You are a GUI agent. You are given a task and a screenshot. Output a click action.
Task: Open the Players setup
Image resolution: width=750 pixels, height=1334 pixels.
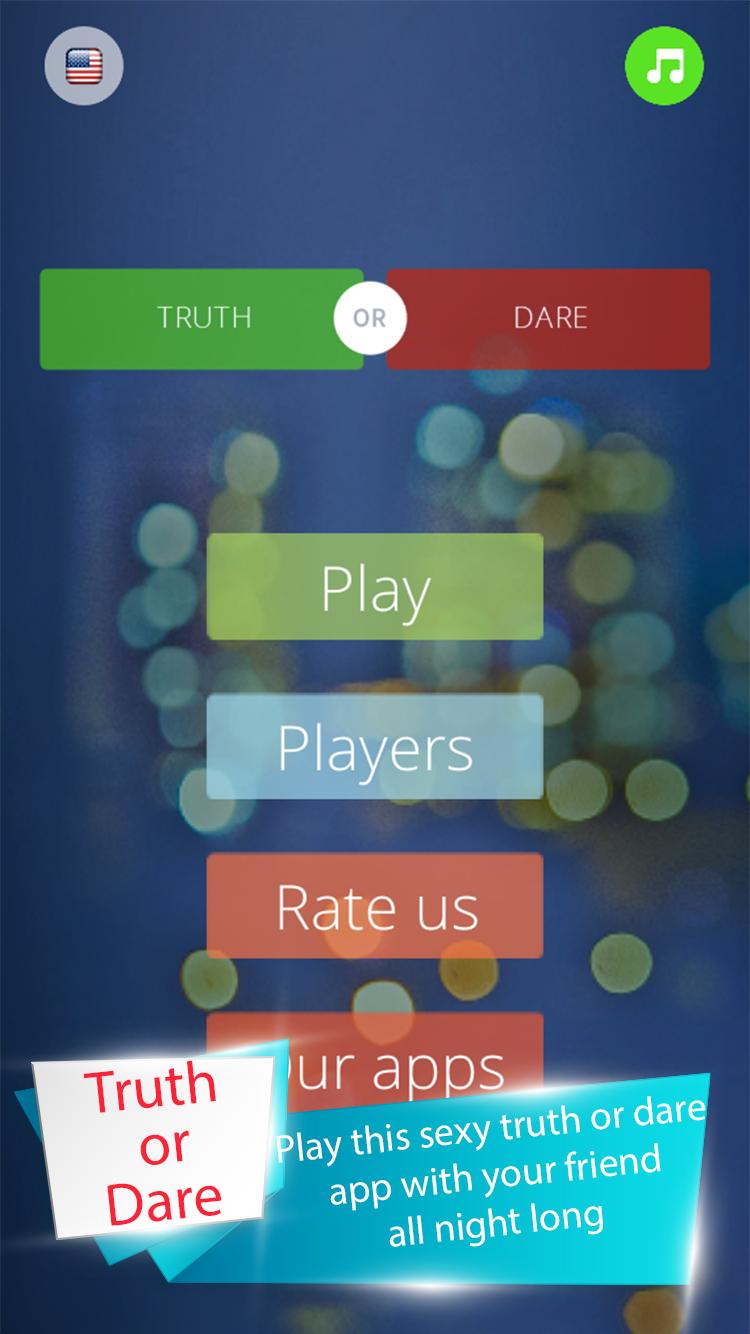point(375,746)
